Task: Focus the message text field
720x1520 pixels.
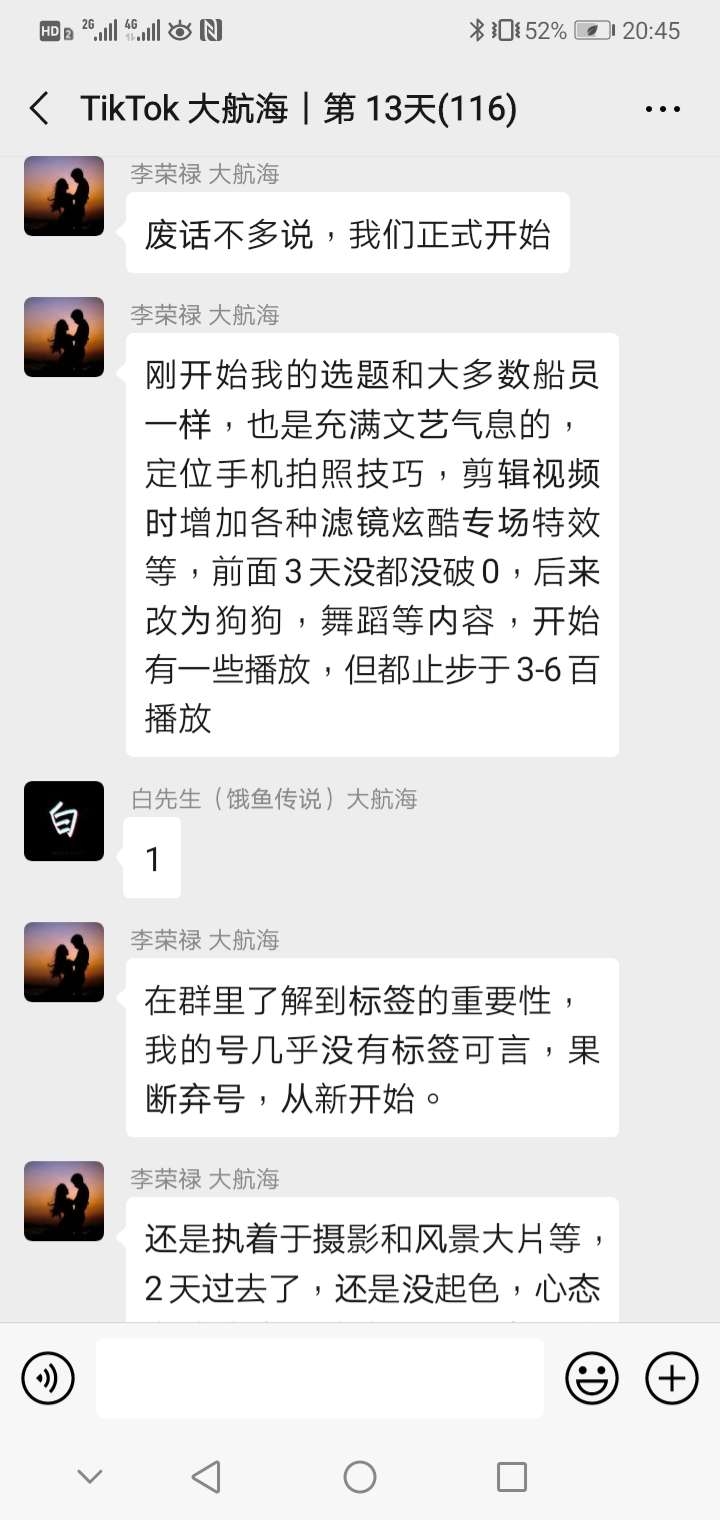Action: coord(320,1378)
